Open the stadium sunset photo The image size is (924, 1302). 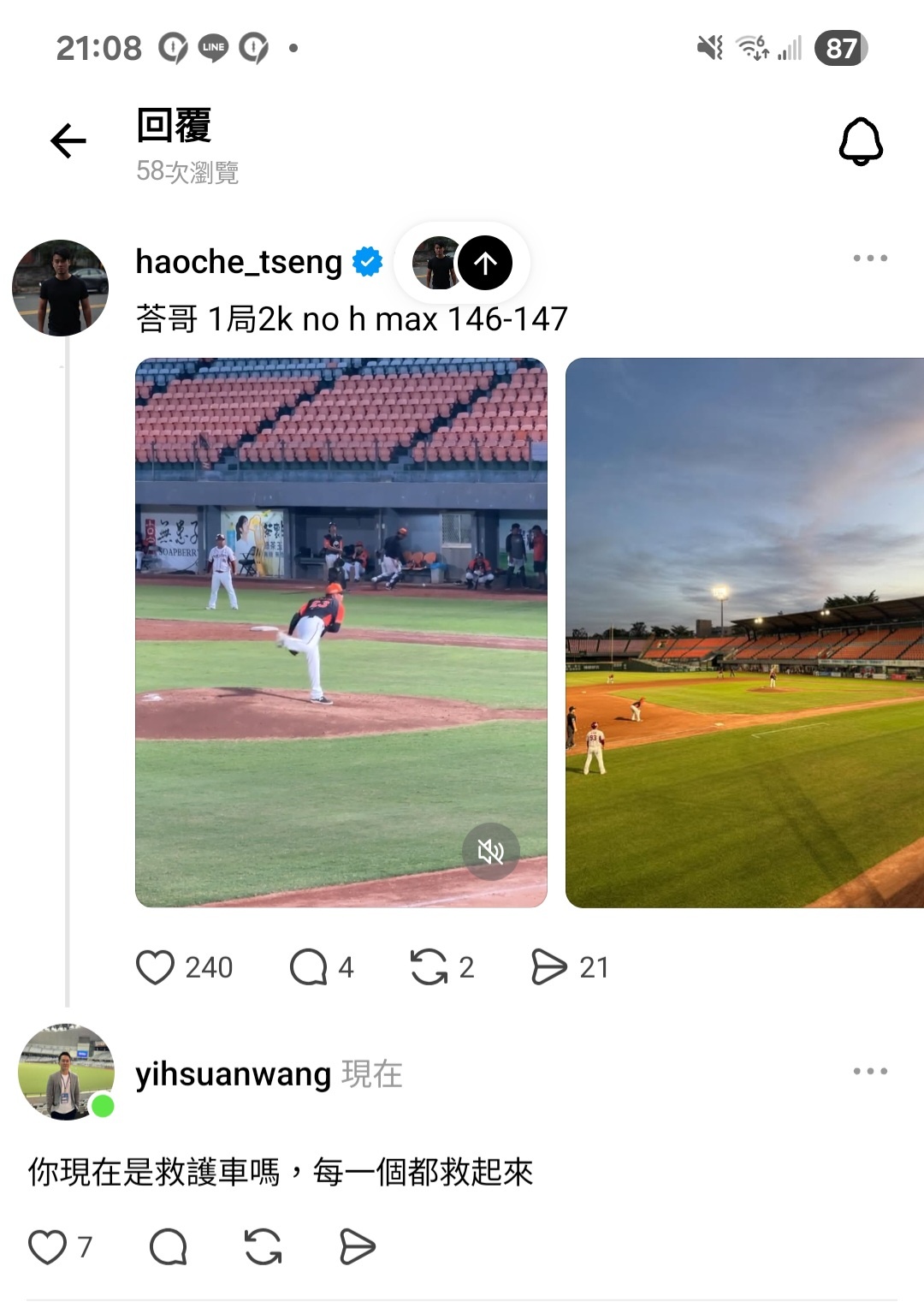coord(744,632)
